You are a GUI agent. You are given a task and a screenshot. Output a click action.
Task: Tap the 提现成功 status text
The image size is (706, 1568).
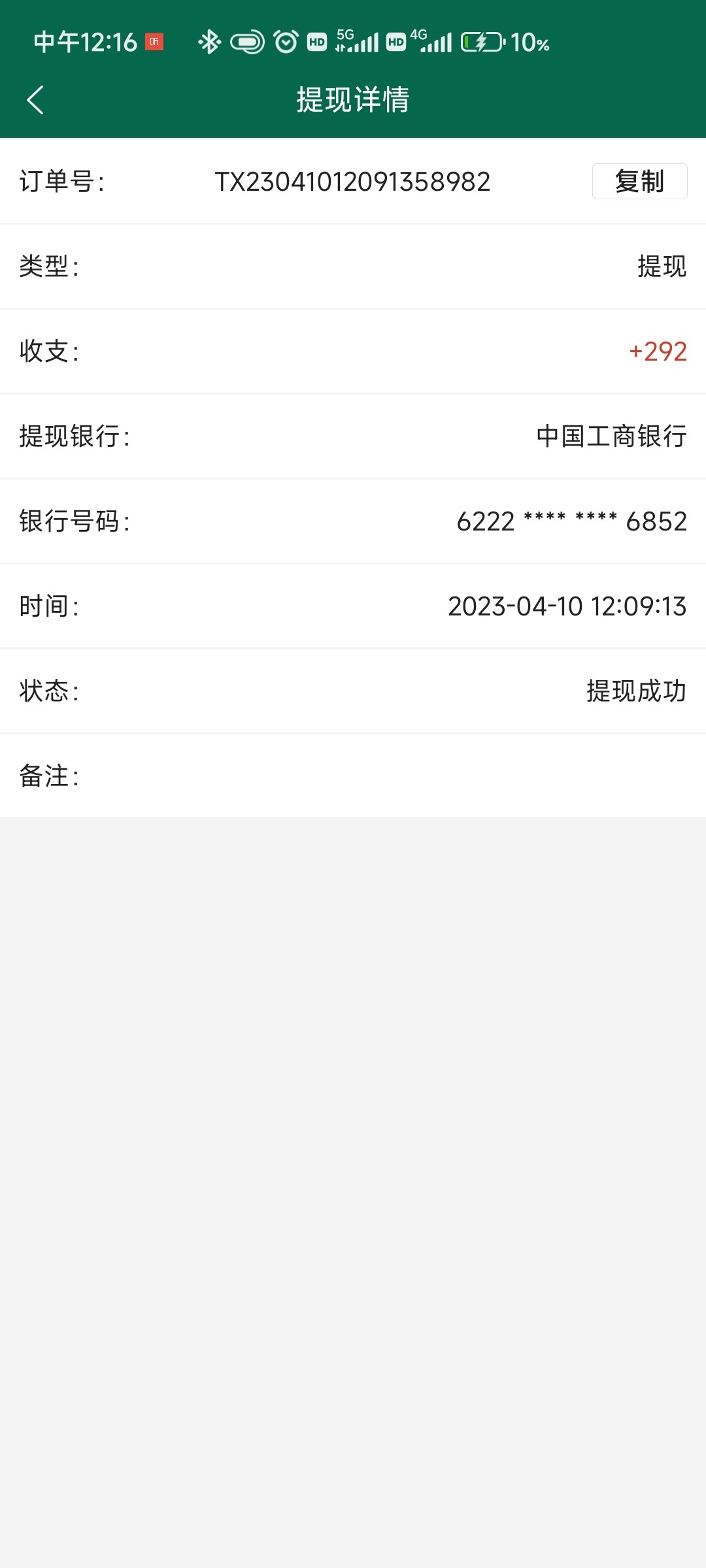point(637,691)
